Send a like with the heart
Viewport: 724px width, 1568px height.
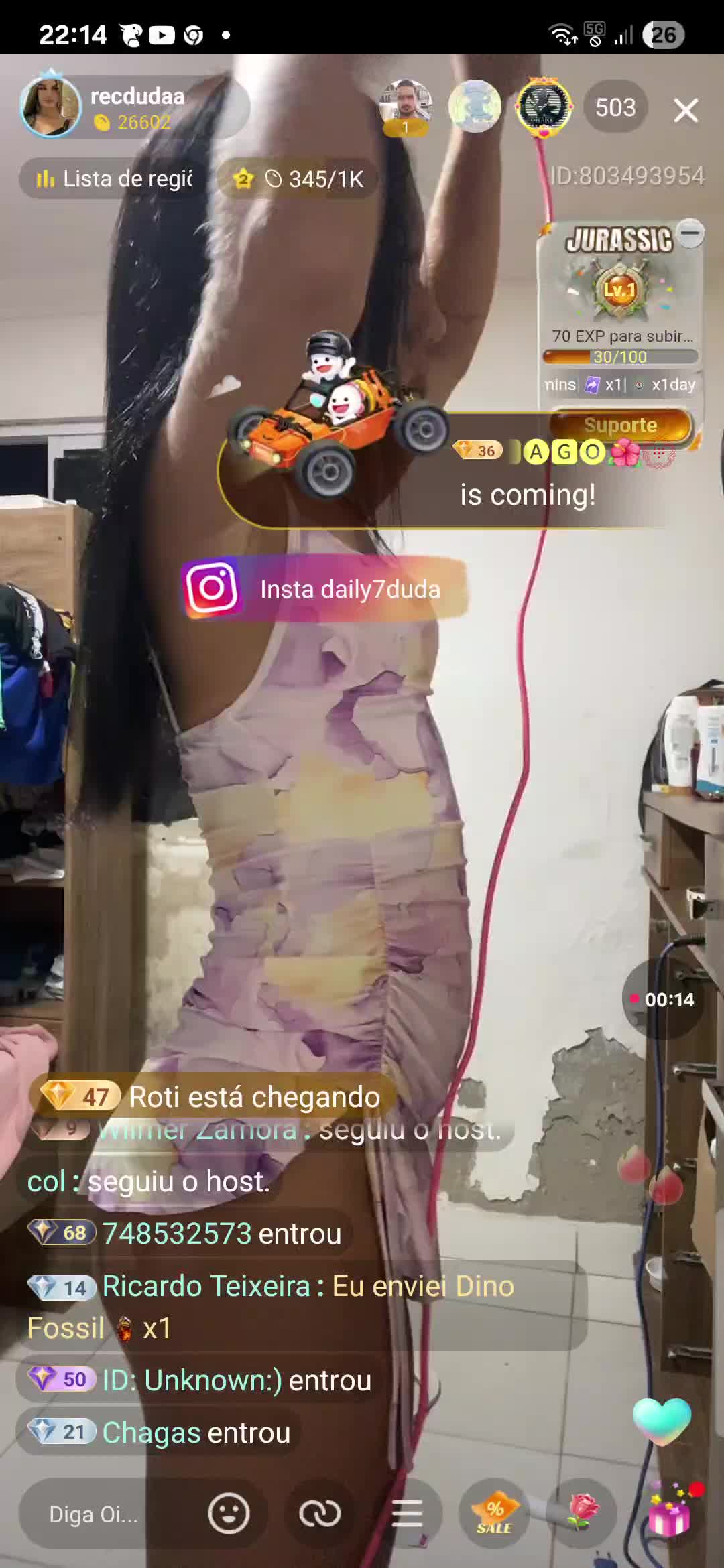(662, 1419)
